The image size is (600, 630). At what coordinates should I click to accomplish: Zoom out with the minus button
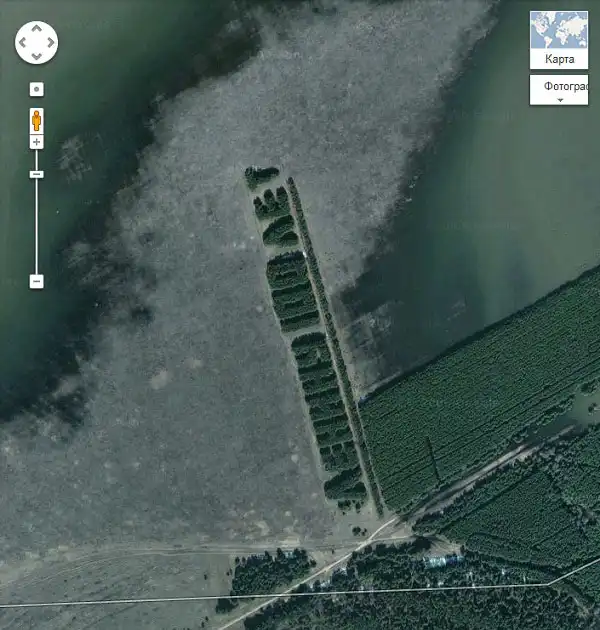(x=36, y=282)
